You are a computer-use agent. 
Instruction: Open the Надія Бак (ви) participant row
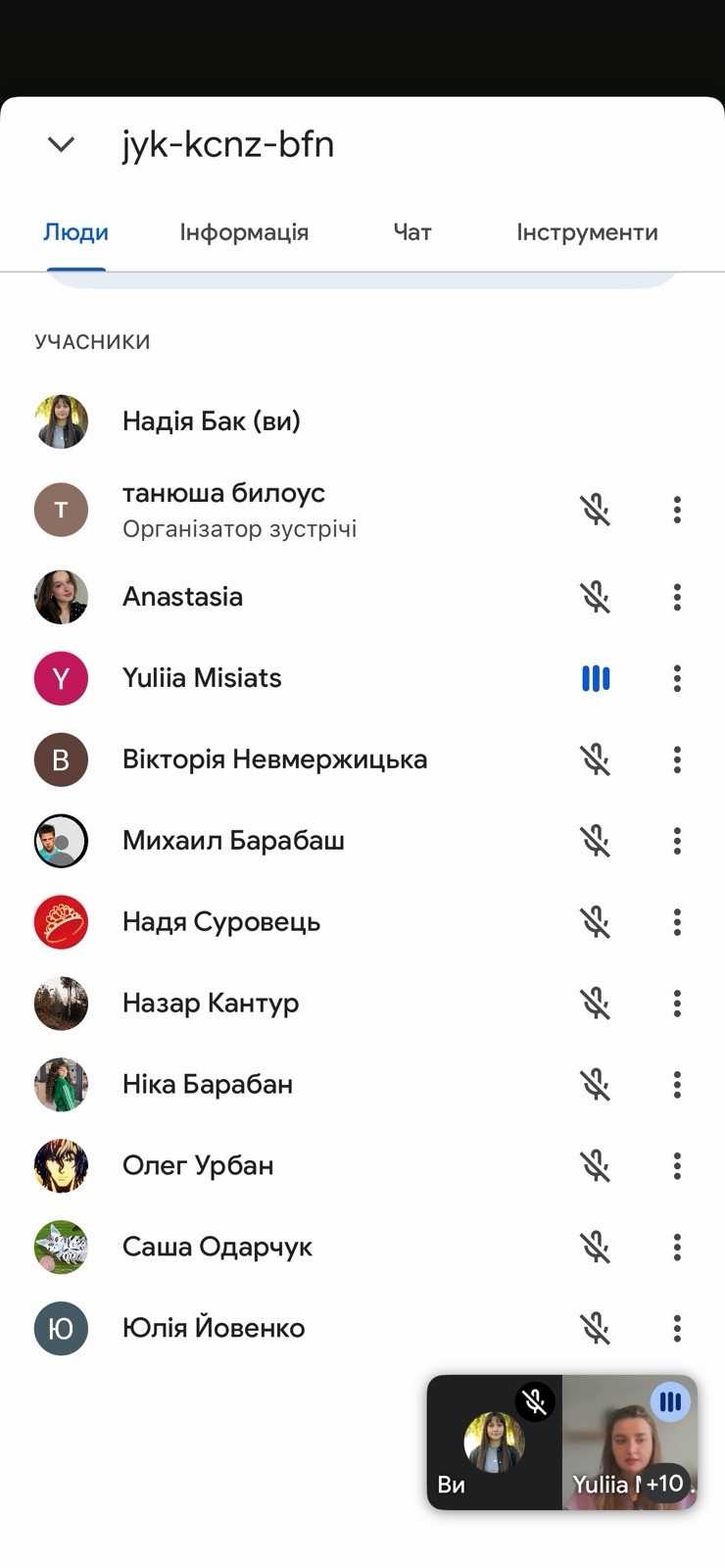point(362,421)
